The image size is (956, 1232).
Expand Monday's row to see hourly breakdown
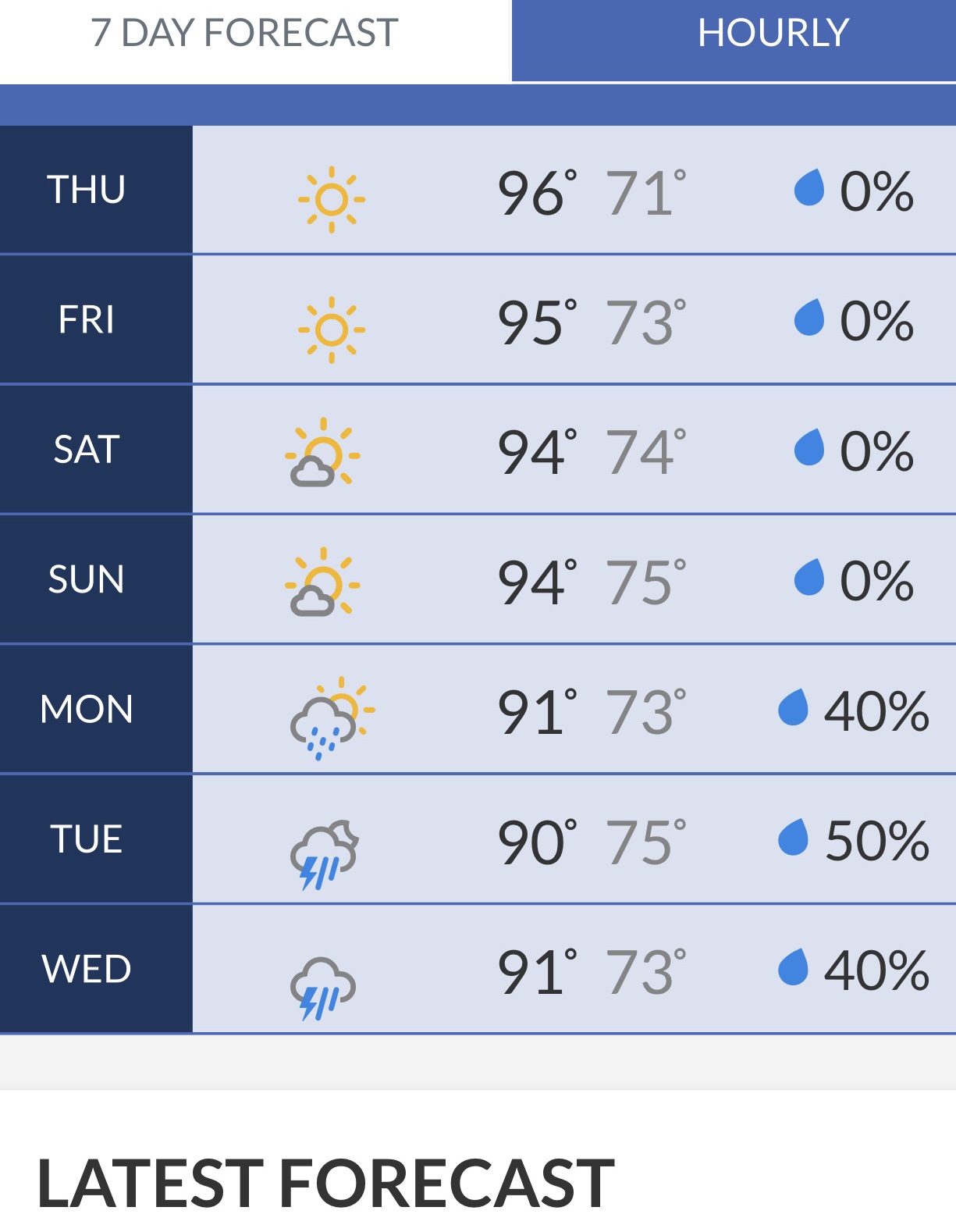546,710
